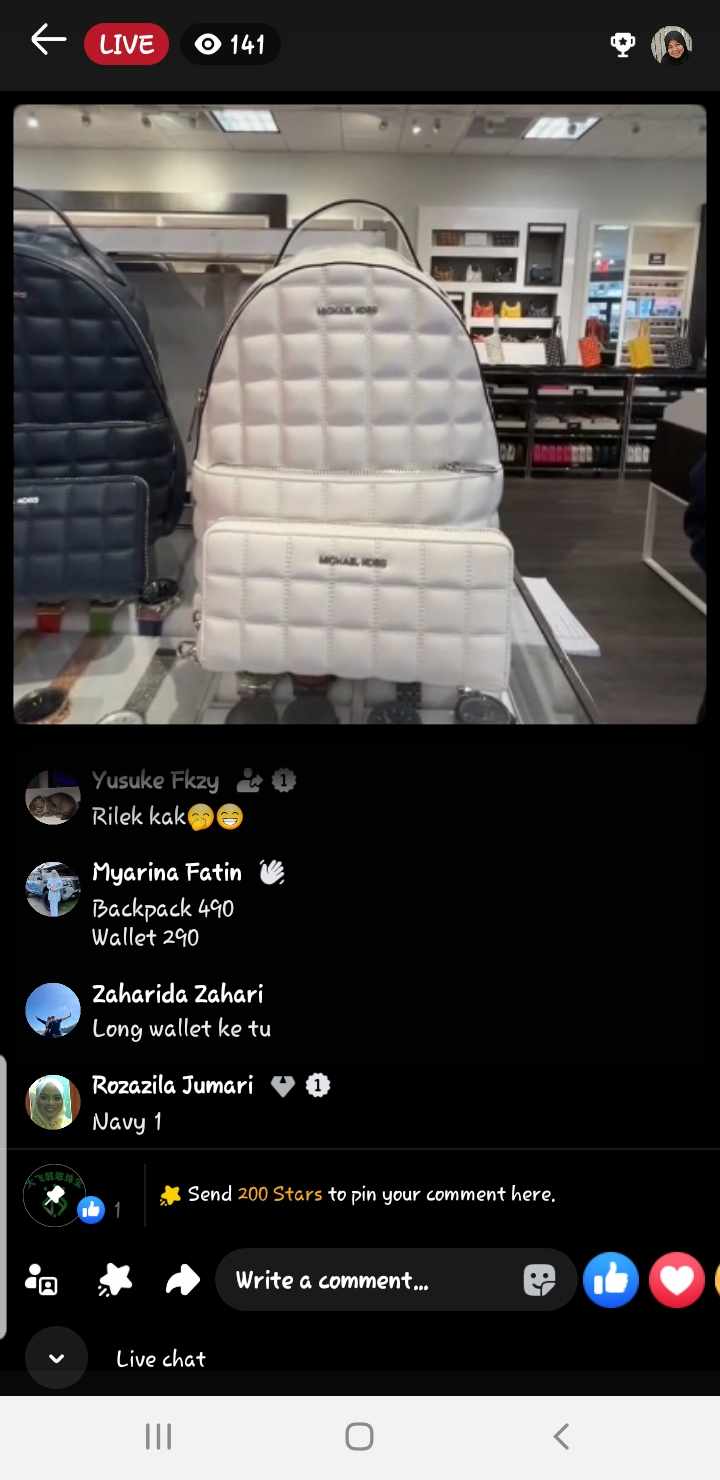The image size is (720, 1480).
Task: Tap the live video to show controls
Action: point(360,414)
